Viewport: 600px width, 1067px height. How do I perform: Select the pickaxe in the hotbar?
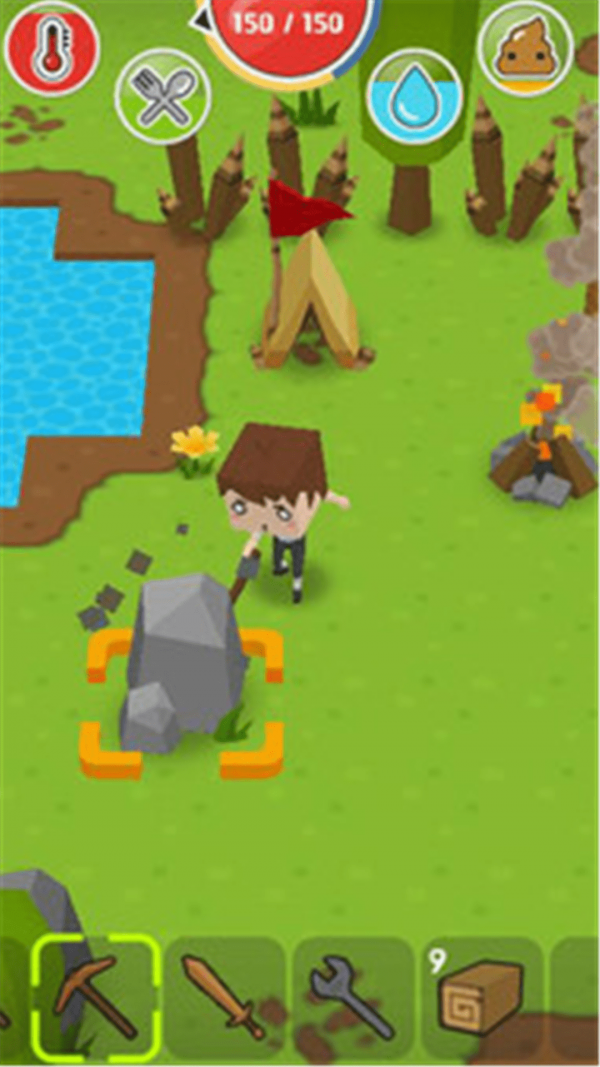click(x=95, y=997)
